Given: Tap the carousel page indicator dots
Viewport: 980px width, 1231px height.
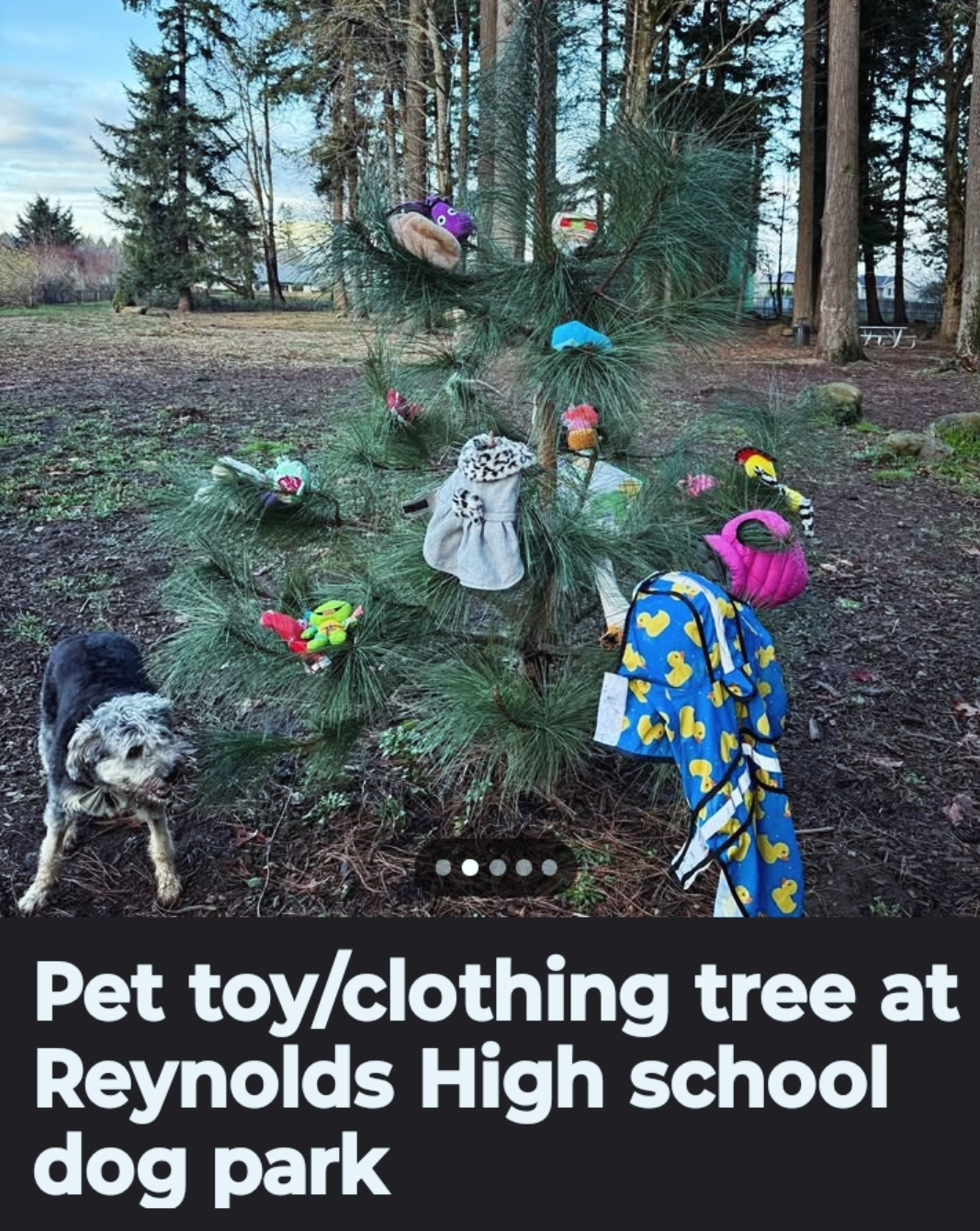Looking at the screenshot, I should point(496,867).
